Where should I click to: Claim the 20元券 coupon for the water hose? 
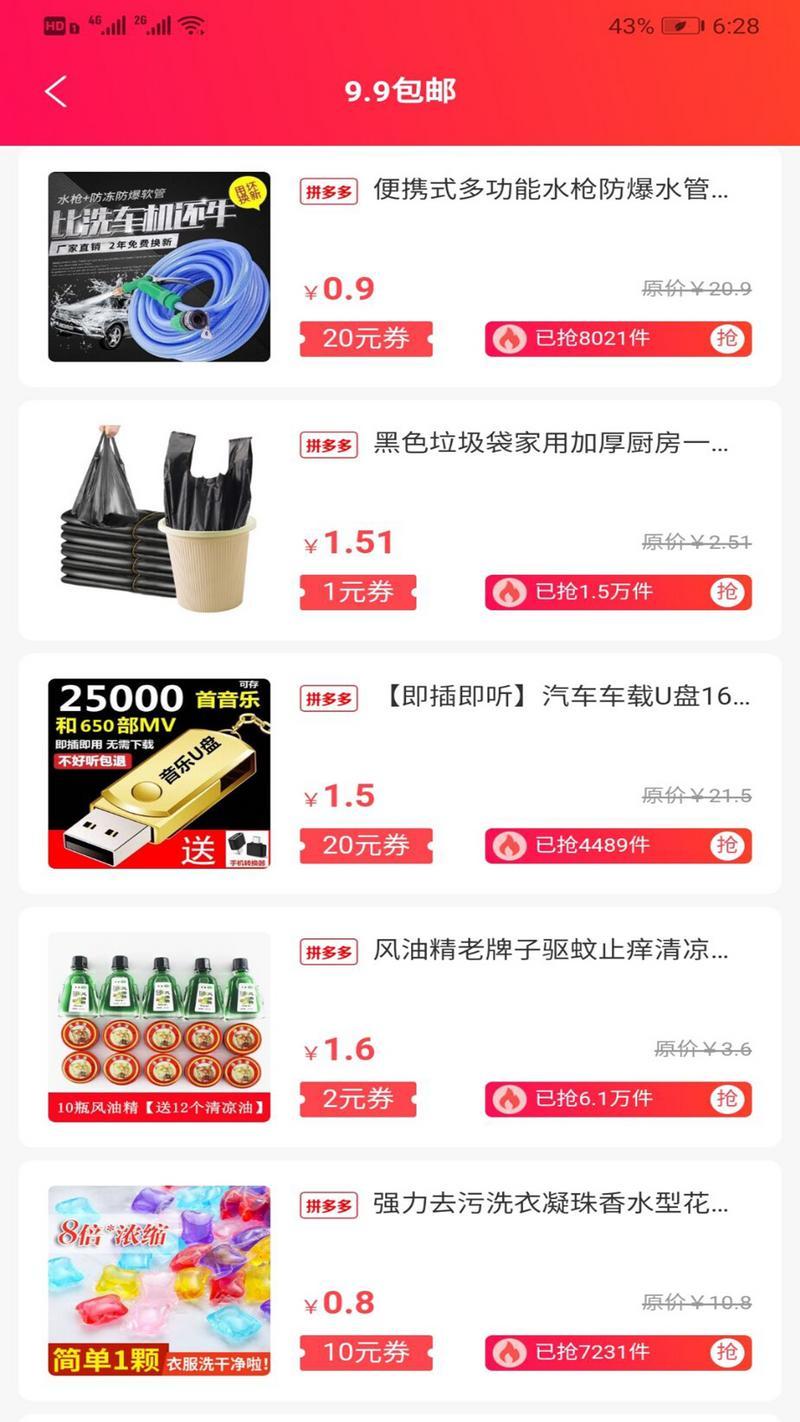366,339
